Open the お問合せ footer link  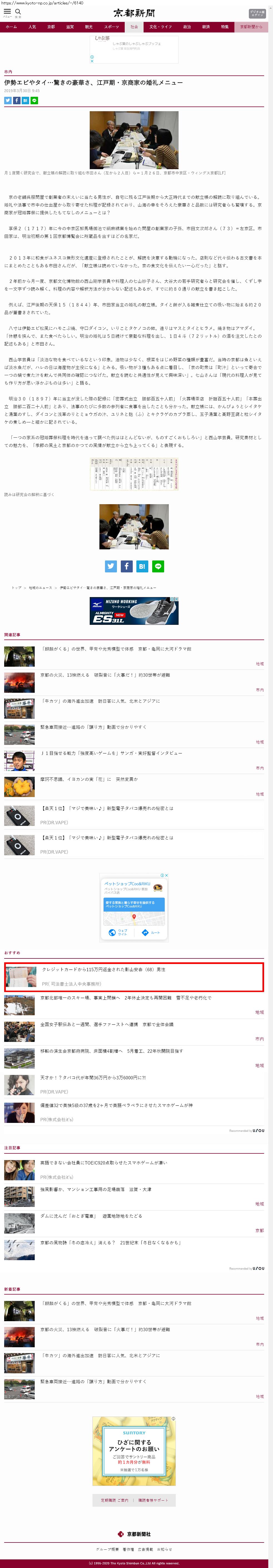[x=164, y=1549]
